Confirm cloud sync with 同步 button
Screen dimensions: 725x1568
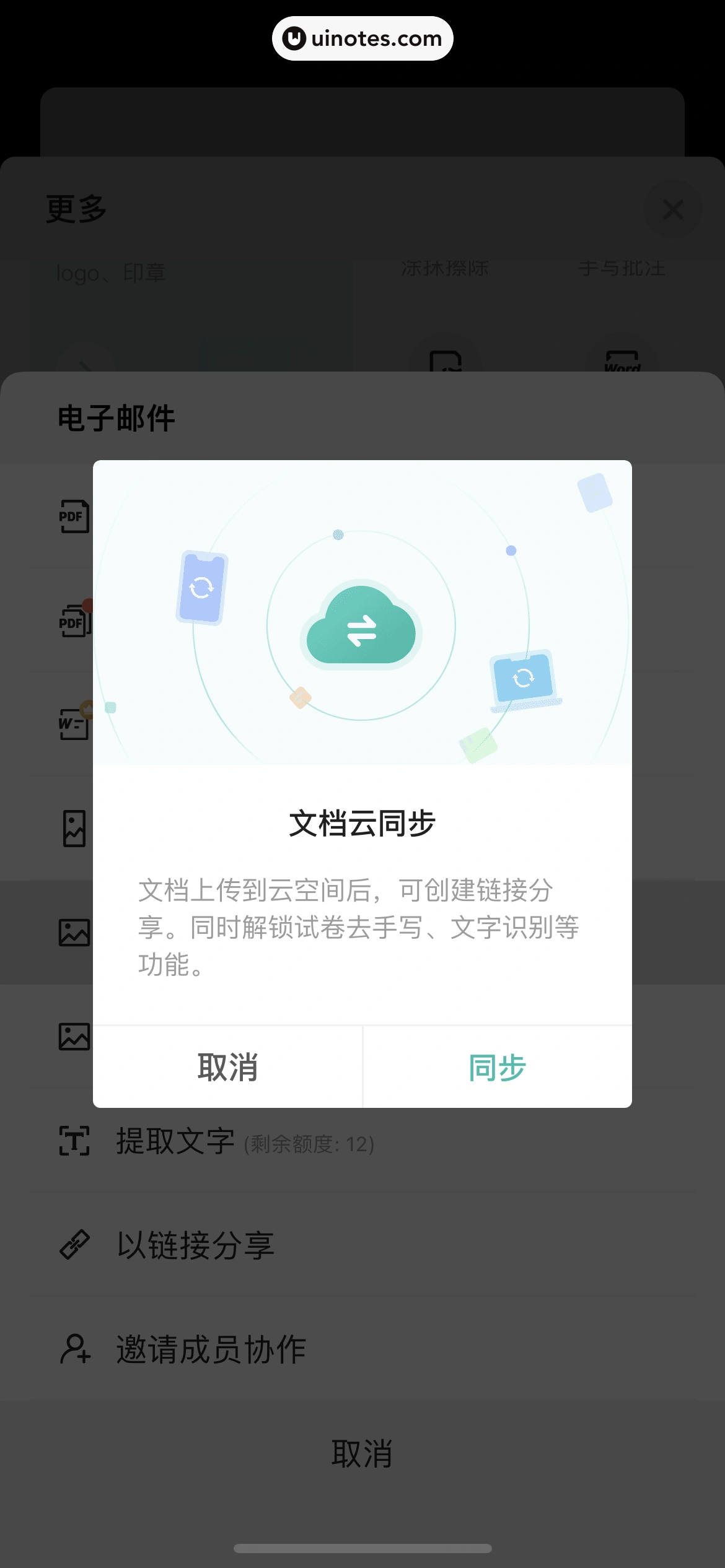[x=497, y=1068]
